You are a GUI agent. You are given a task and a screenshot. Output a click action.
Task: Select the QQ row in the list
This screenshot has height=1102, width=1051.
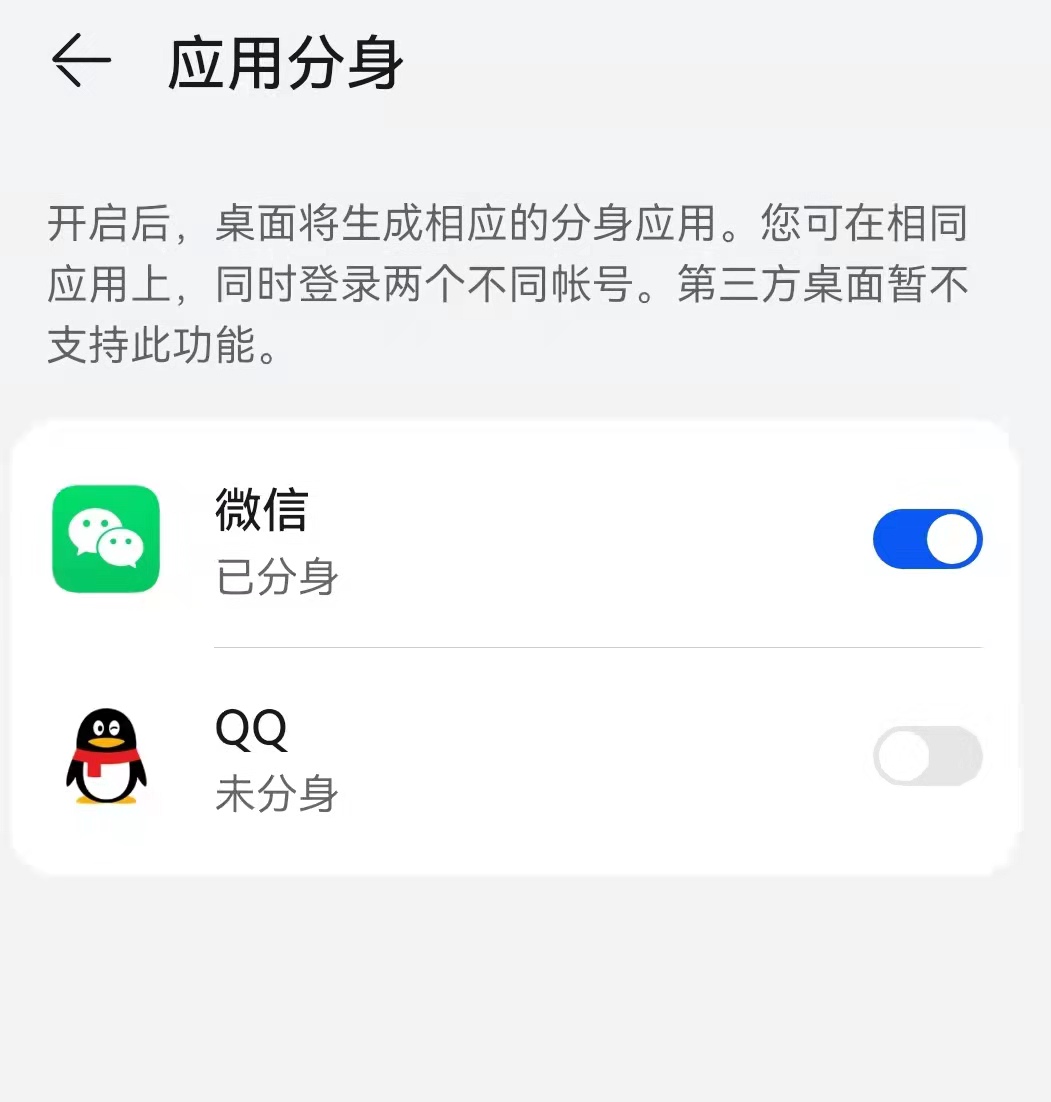(x=500, y=757)
